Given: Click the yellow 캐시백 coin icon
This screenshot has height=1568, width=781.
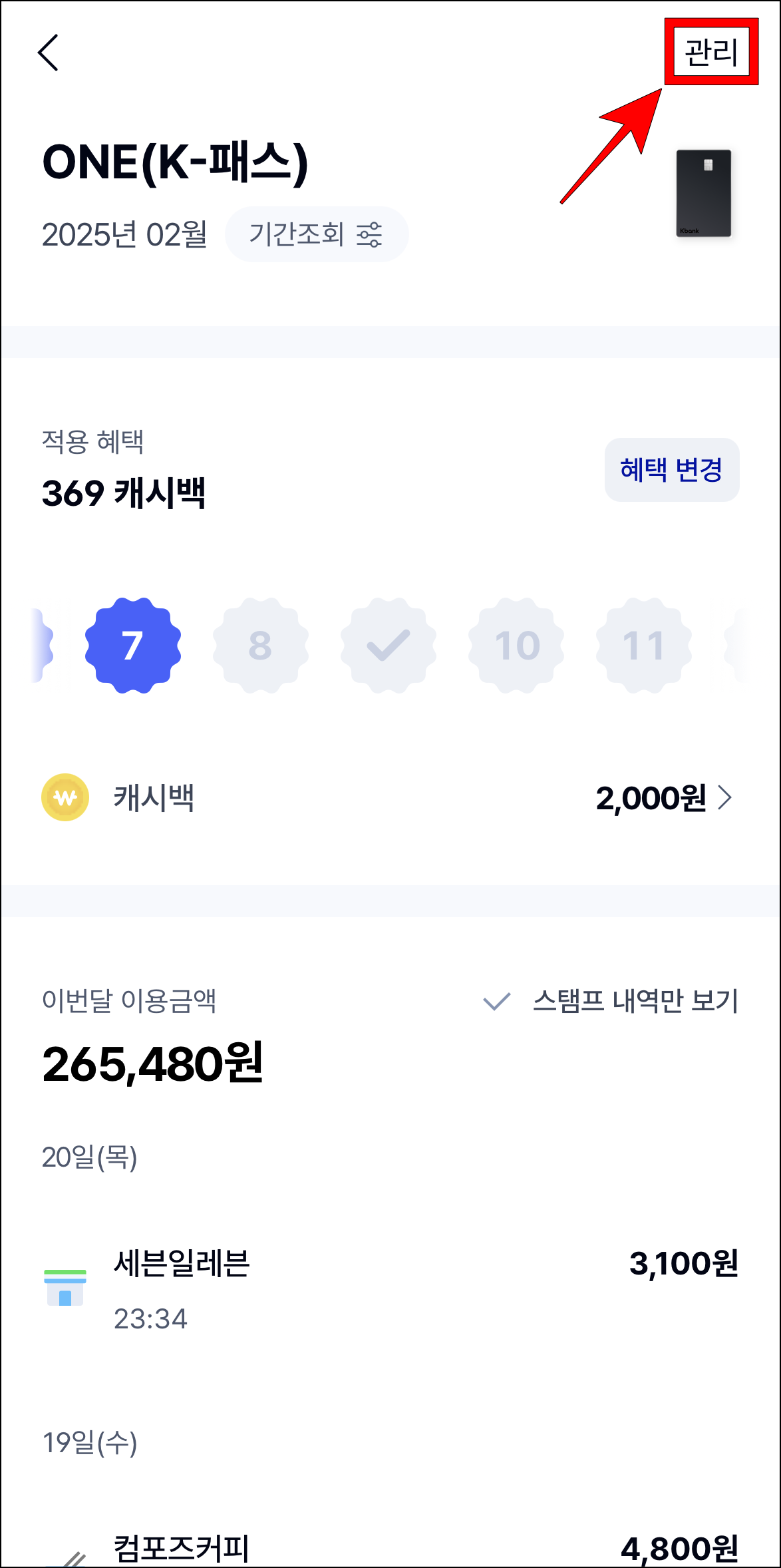Looking at the screenshot, I should 65,798.
